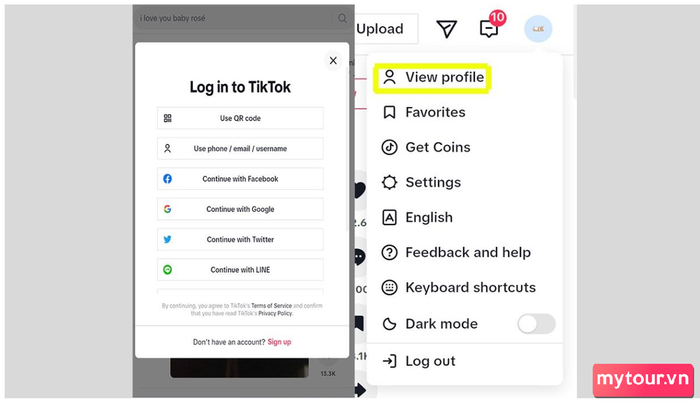700x405 pixels.
Task: Tap the profile avatar icon
Action: (x=538, y=28)
